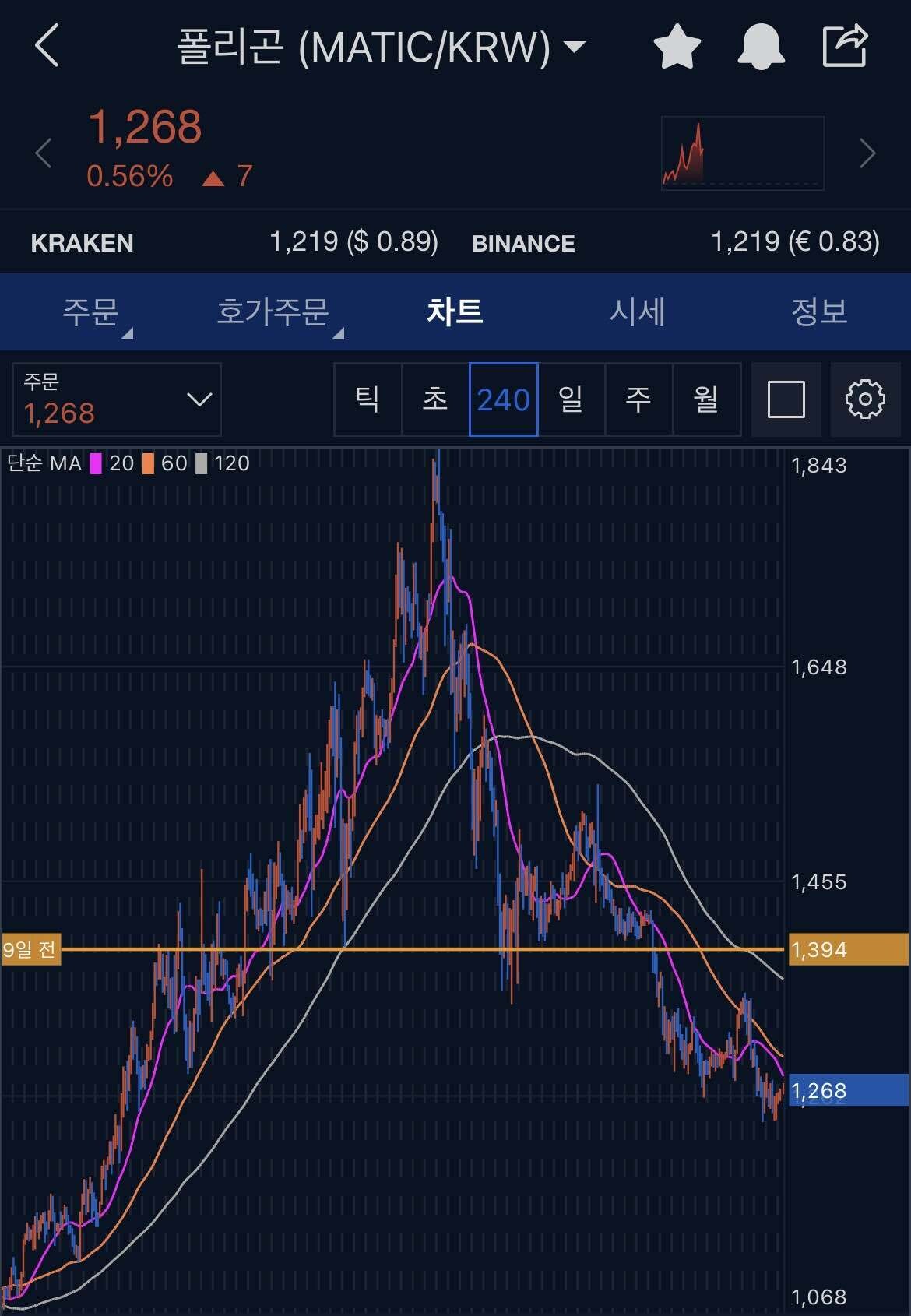Tap the favorite star for MATIC/KRW
This screenshot has height=1316, width=911.
click(677, 47)
